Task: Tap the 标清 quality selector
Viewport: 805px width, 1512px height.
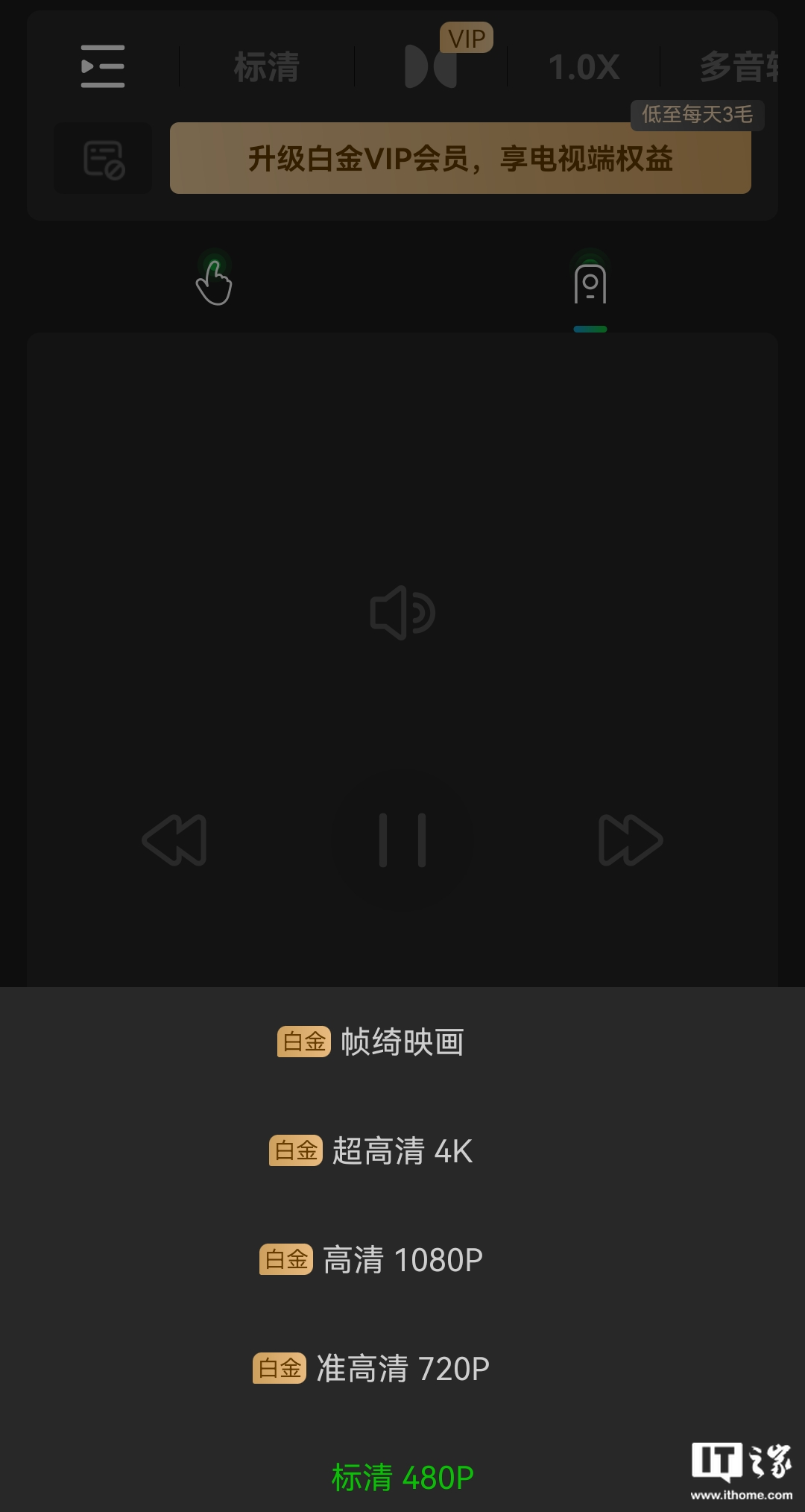Action: pos(266,67)
